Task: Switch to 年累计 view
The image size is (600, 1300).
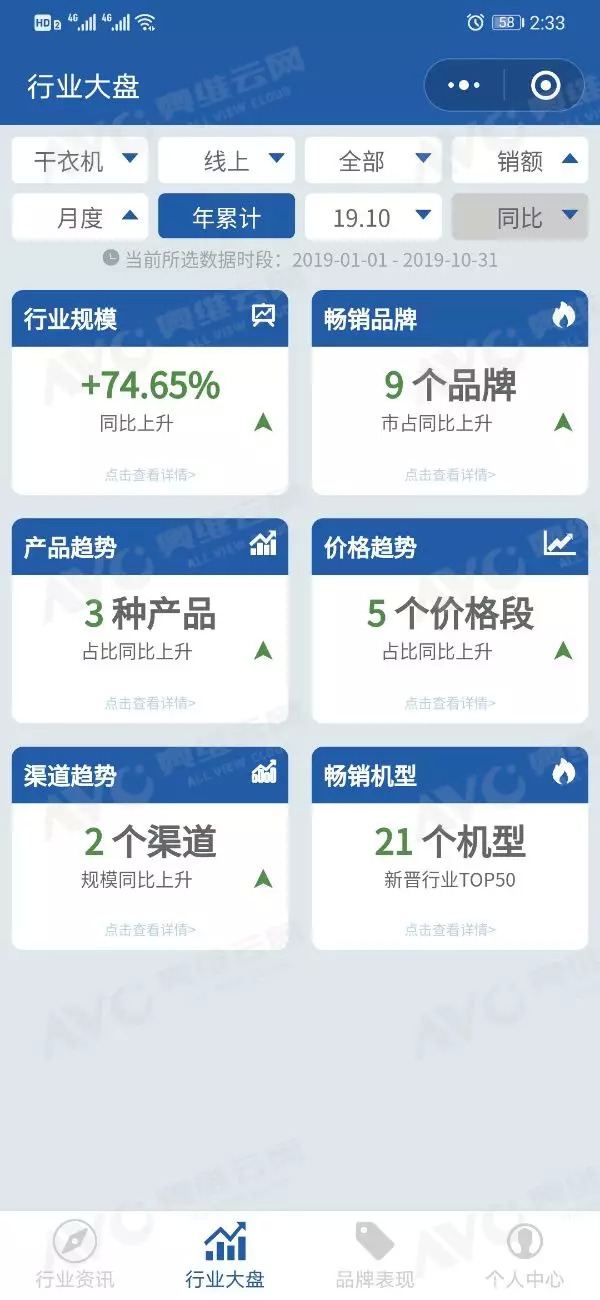Action: pyautogui.click(x=226, y=217)
